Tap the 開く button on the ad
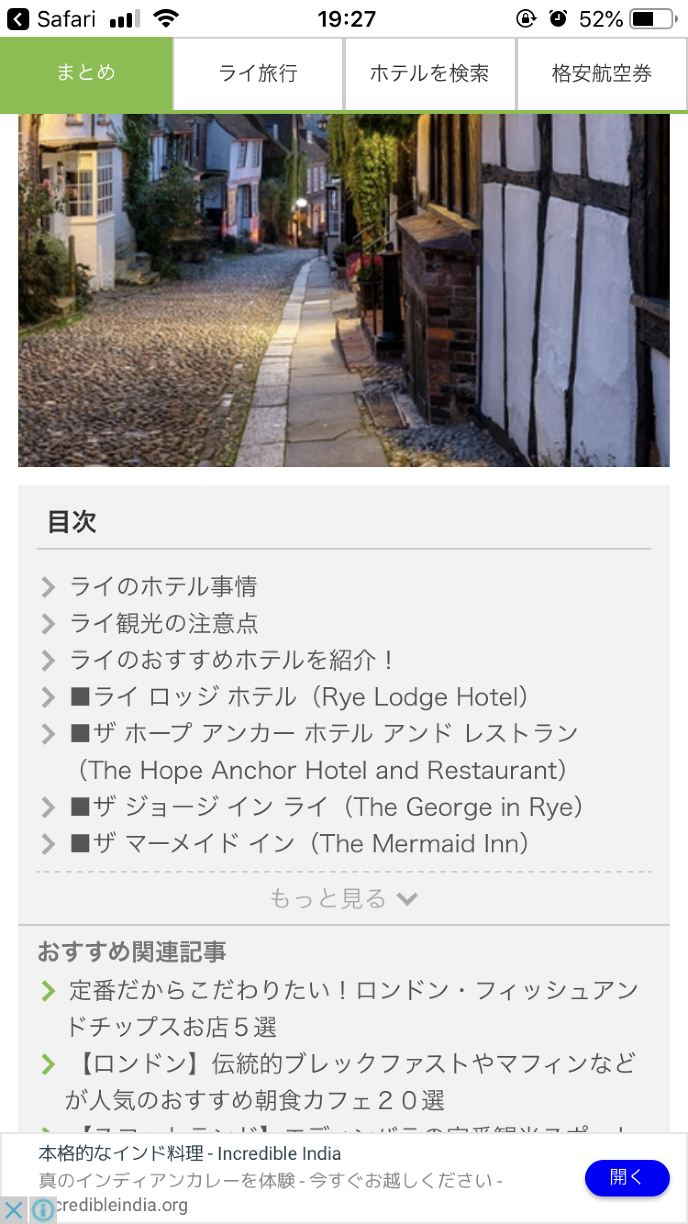The image size is (688, 1224). pyautogui.click(x=627, y=1177)
